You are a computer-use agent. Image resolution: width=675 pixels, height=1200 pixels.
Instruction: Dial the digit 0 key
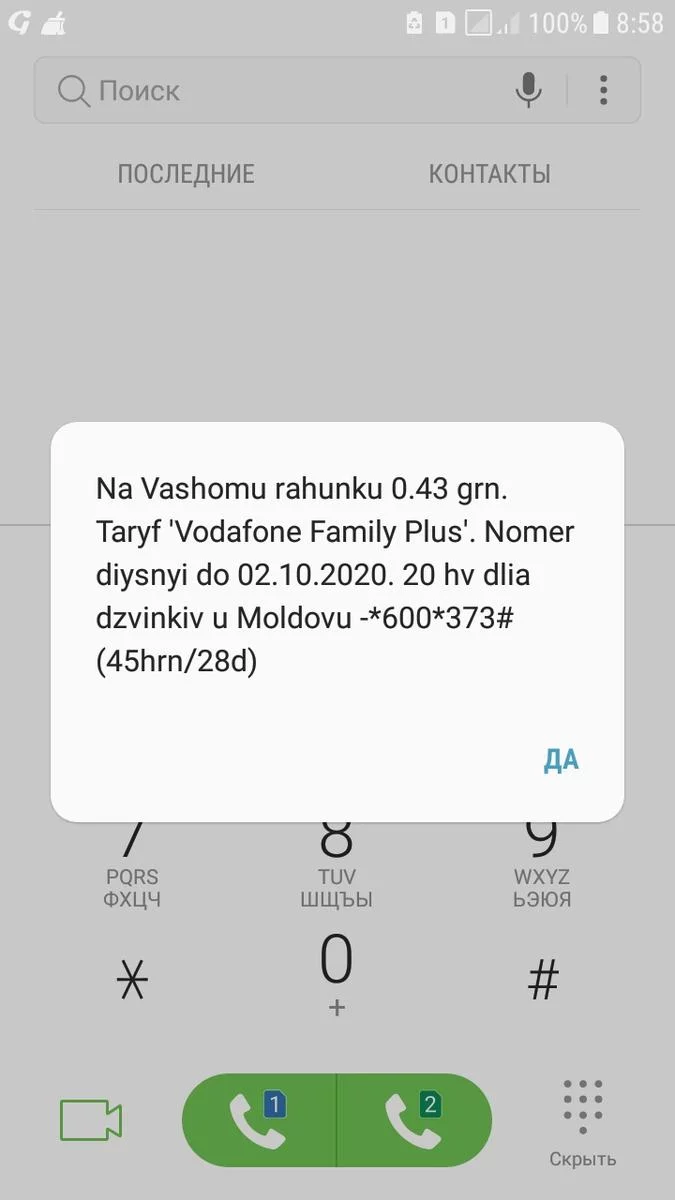(337, 972)
